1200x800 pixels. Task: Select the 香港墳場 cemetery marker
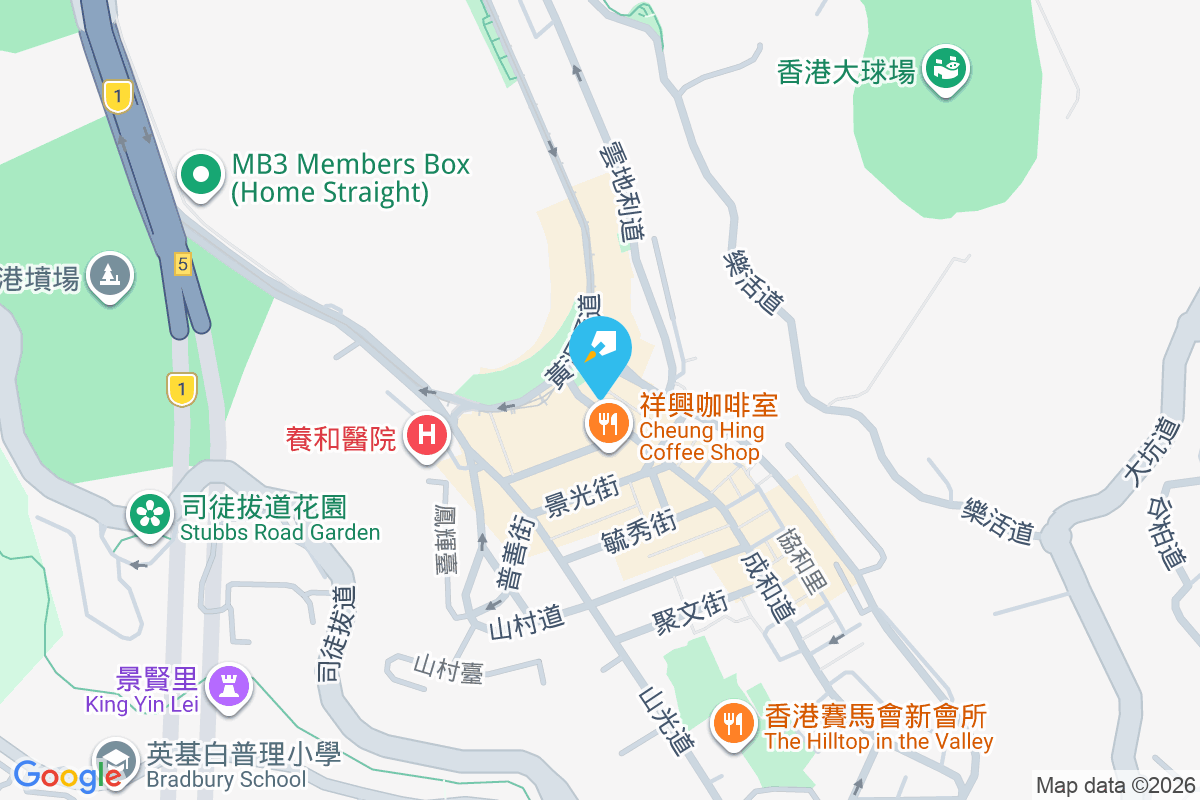click(x=110, y=276)
